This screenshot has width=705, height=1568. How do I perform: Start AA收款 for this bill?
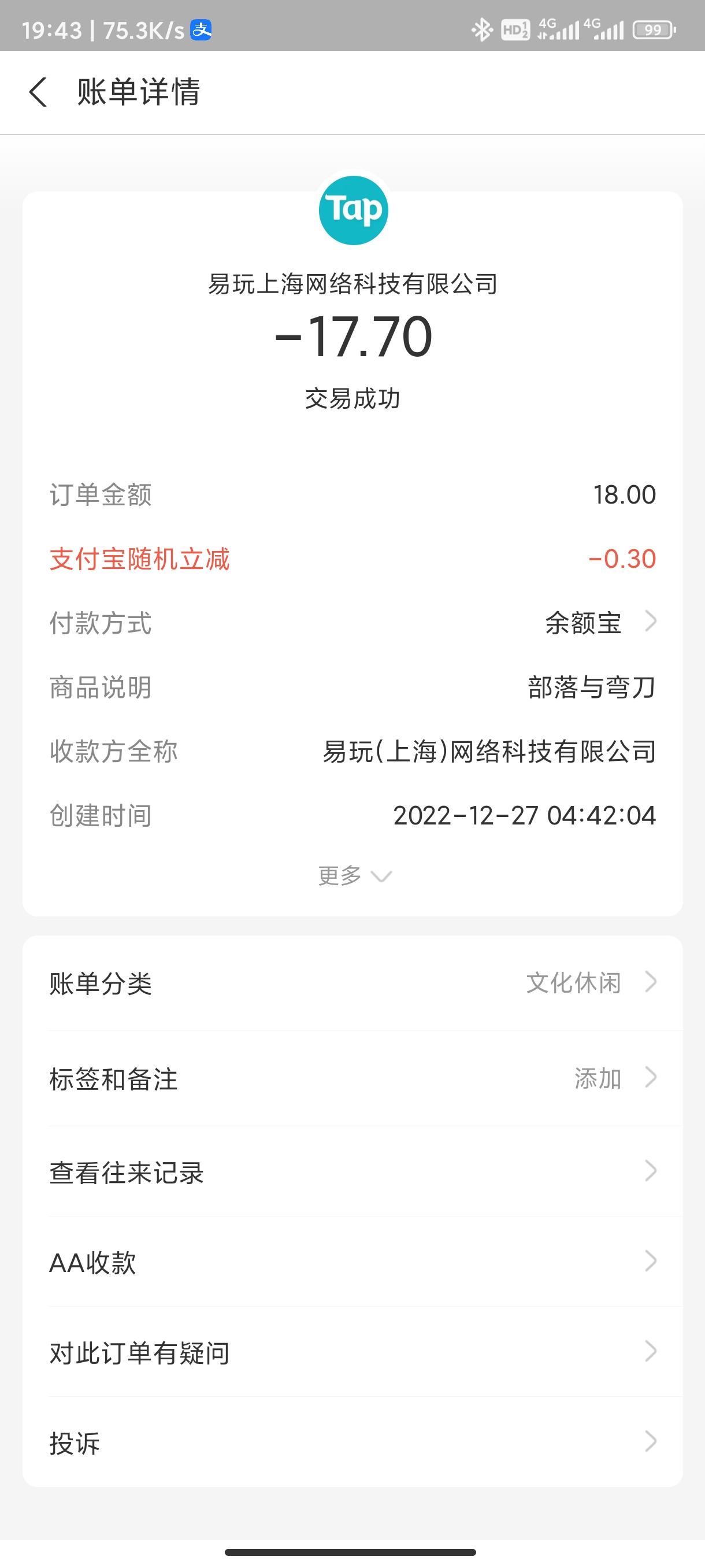pos(352,1262)
